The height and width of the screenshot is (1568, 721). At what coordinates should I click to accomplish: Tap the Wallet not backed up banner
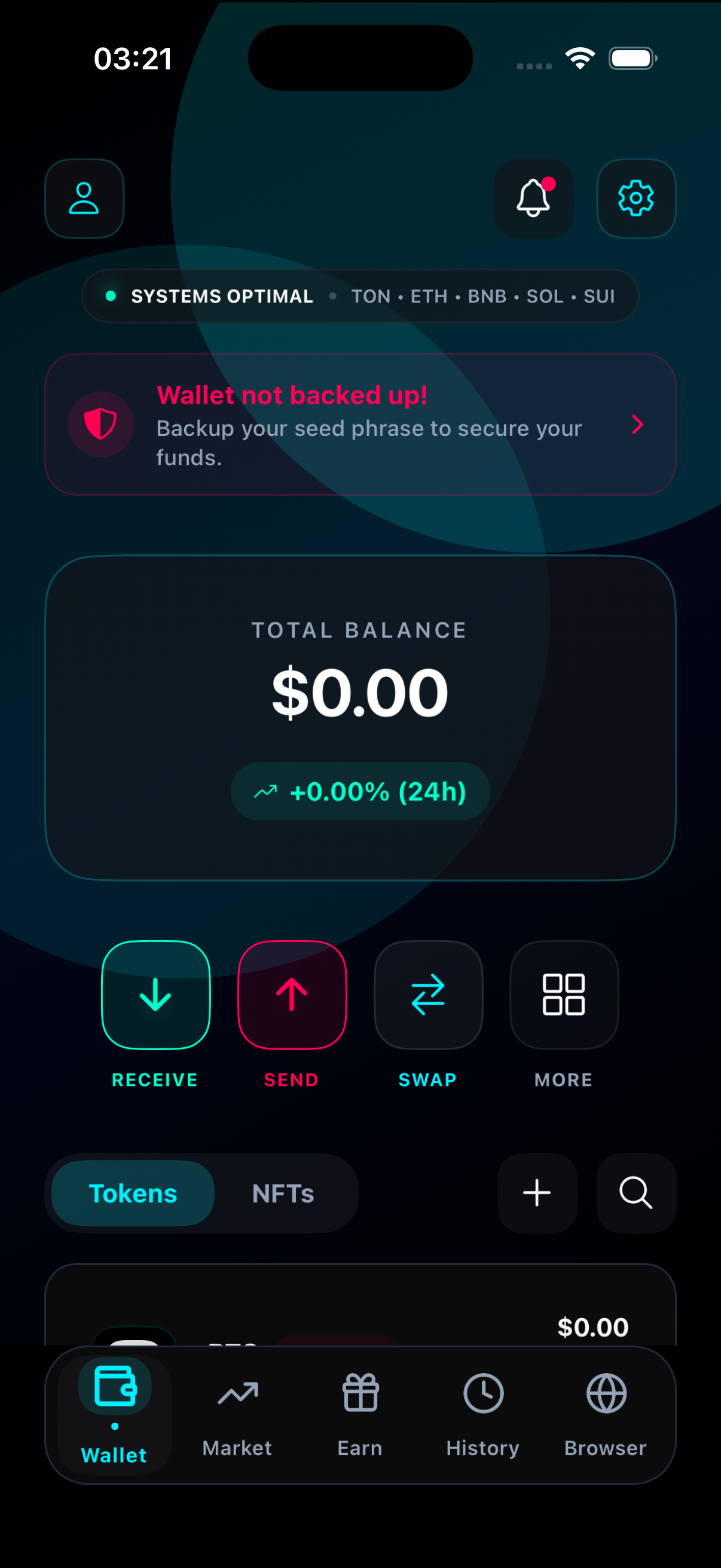coord(360,424)
